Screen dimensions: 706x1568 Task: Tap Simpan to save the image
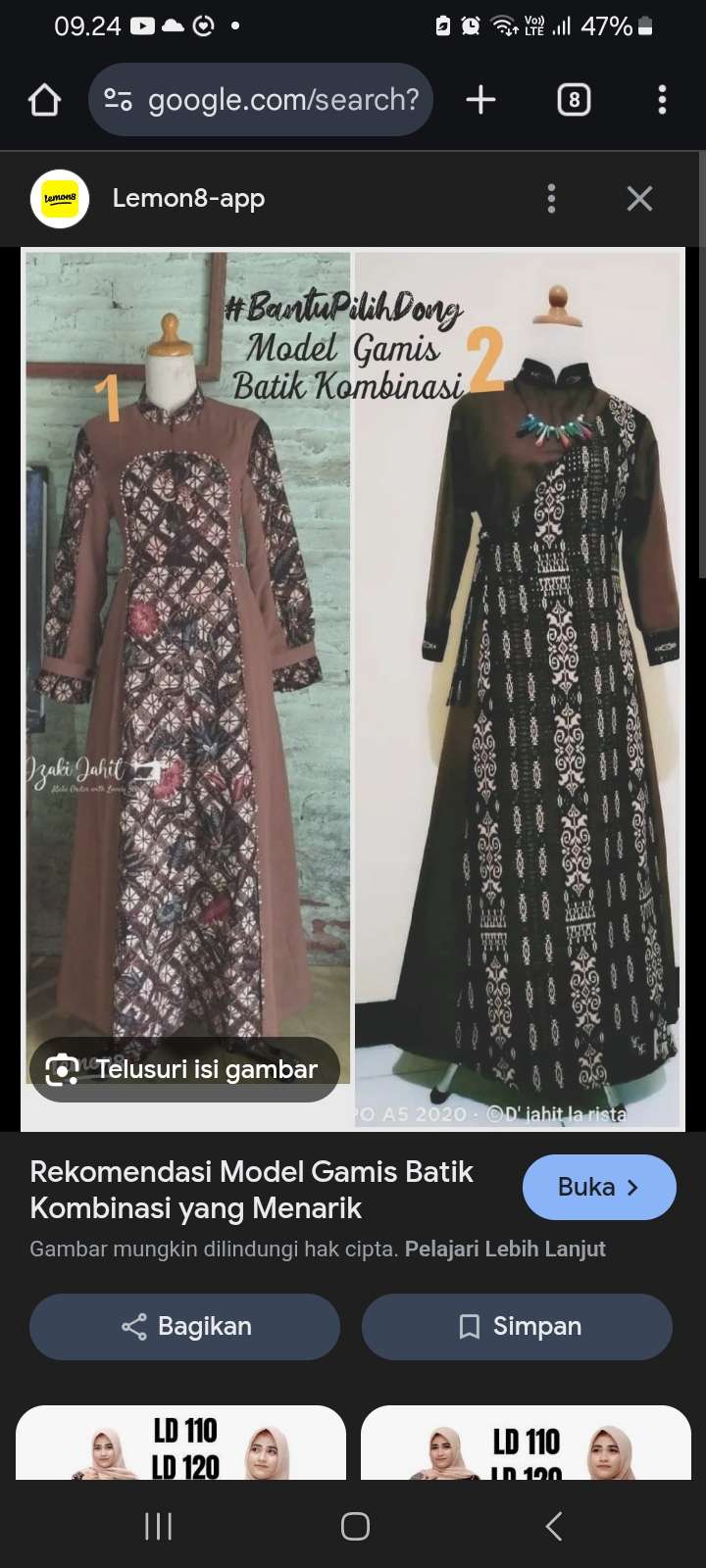click(518, 1326)
